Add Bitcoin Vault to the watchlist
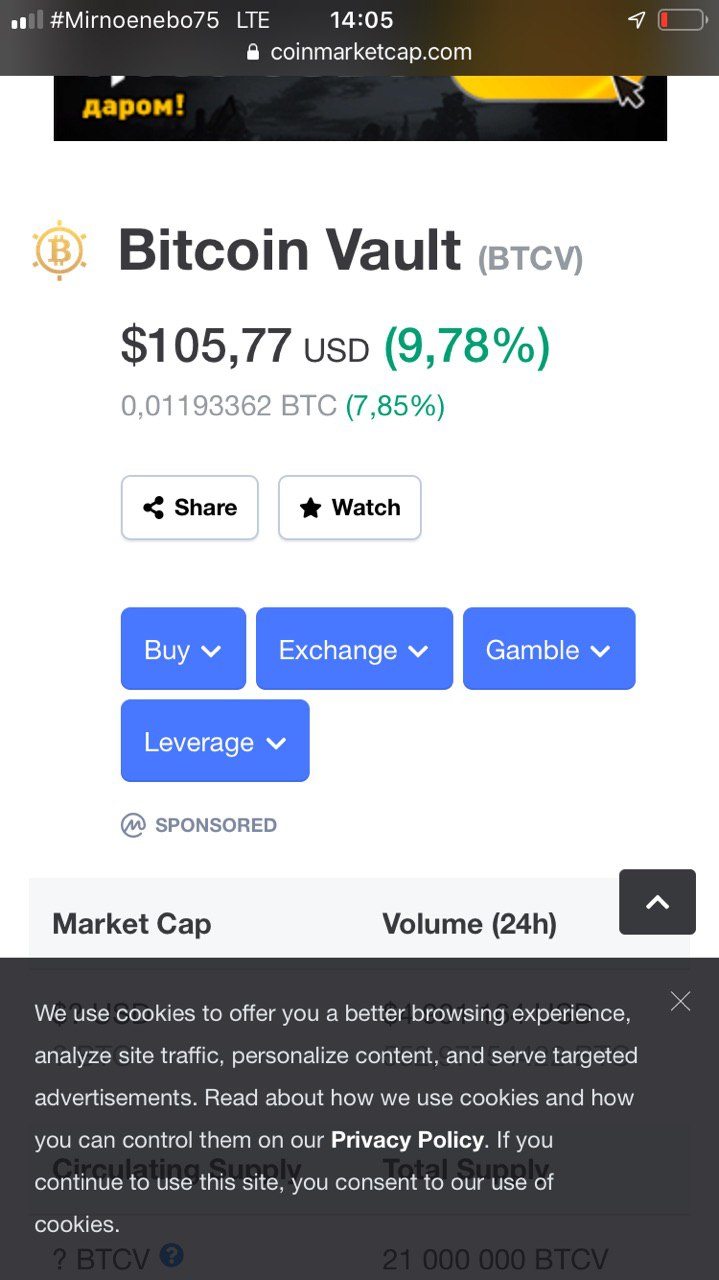Screen dimensions: 719x1280 (x=350, y=508)
